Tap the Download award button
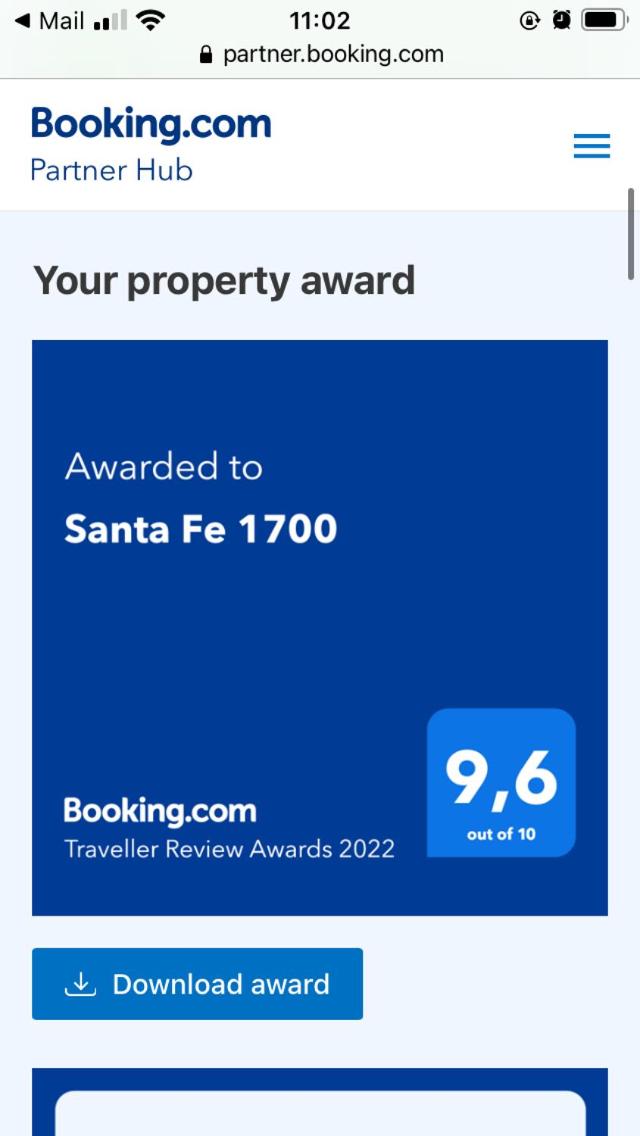Viewport: 640px width, 1136px height. click(197, 984)
